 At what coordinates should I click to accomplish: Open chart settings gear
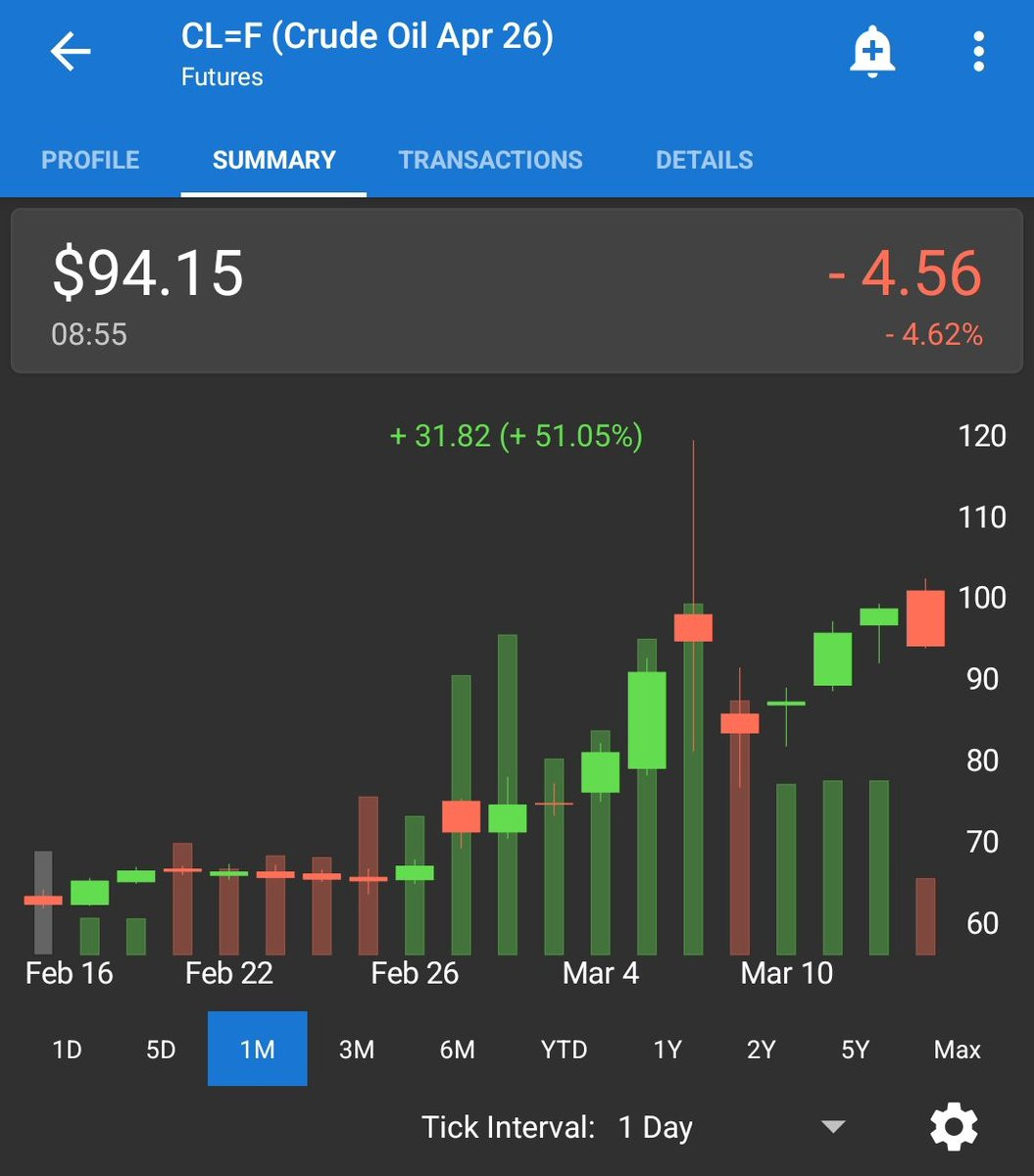pyautogui.click(x=954, y=1127)
